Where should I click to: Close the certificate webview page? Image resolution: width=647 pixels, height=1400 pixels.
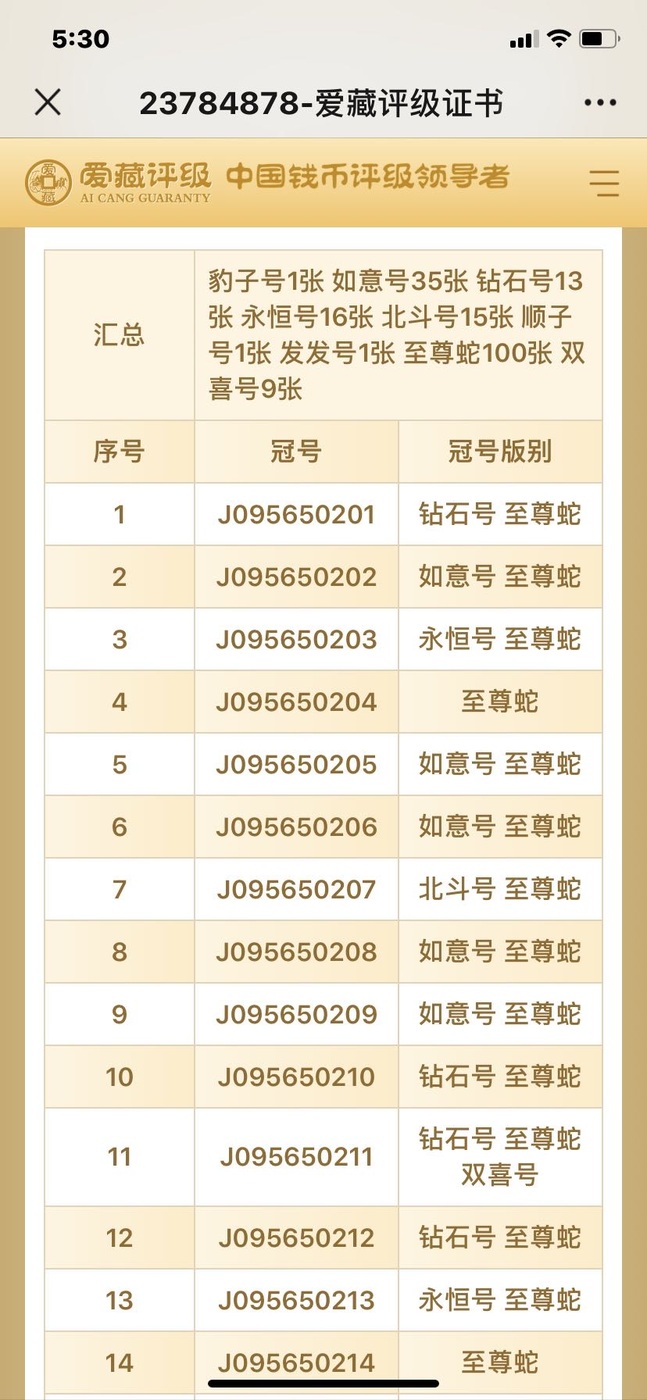tap(48, 102)
